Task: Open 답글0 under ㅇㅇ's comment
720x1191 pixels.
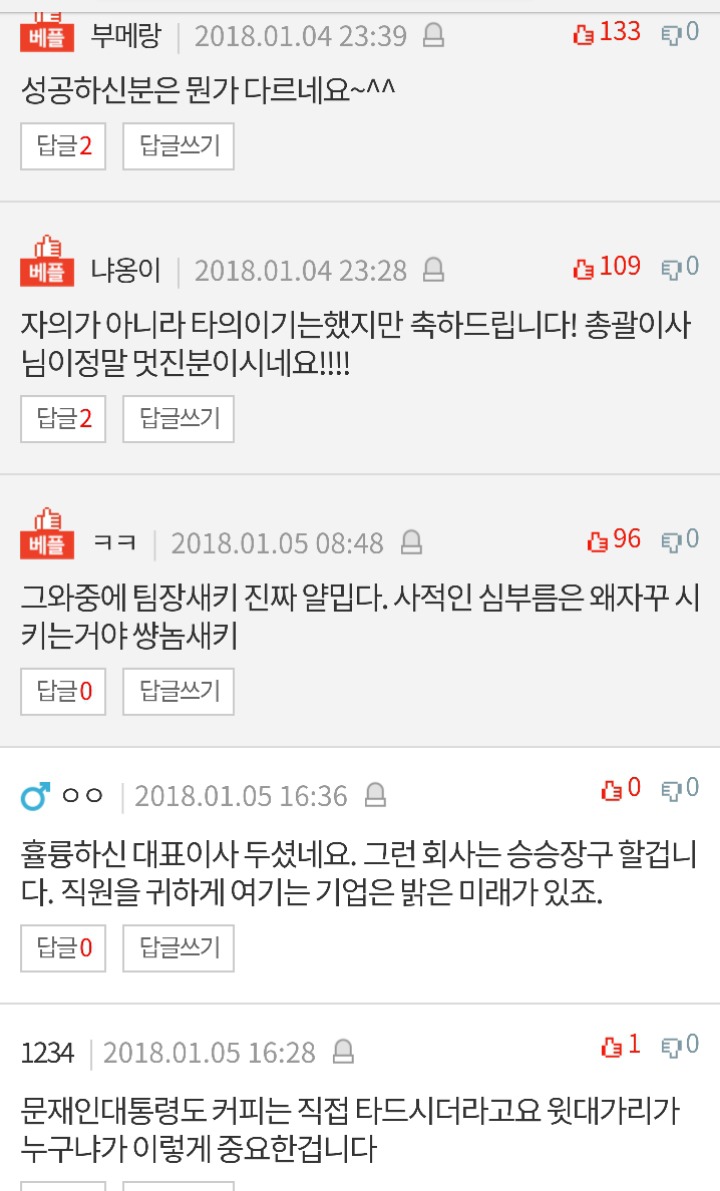Action: pos(63,947)
